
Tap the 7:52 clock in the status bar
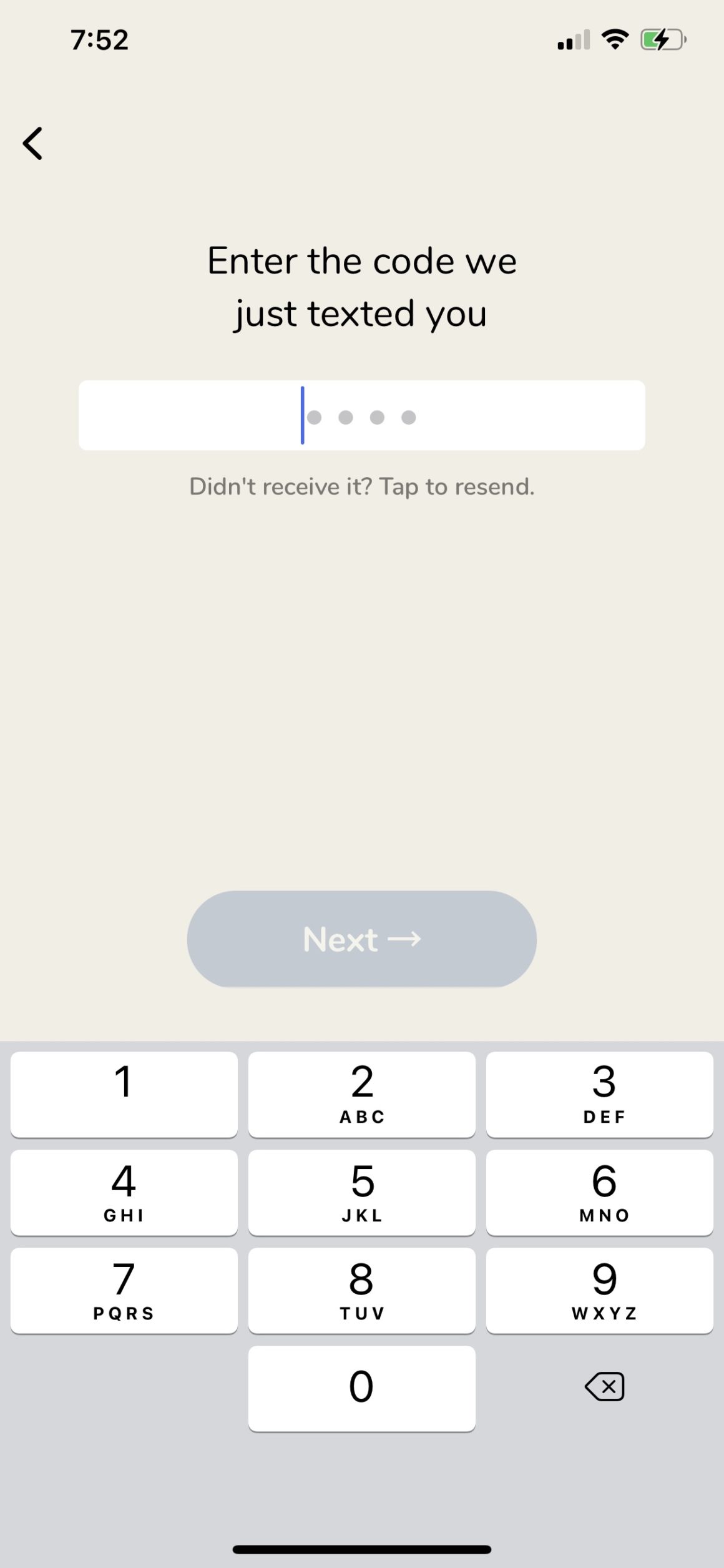point(100,39)
